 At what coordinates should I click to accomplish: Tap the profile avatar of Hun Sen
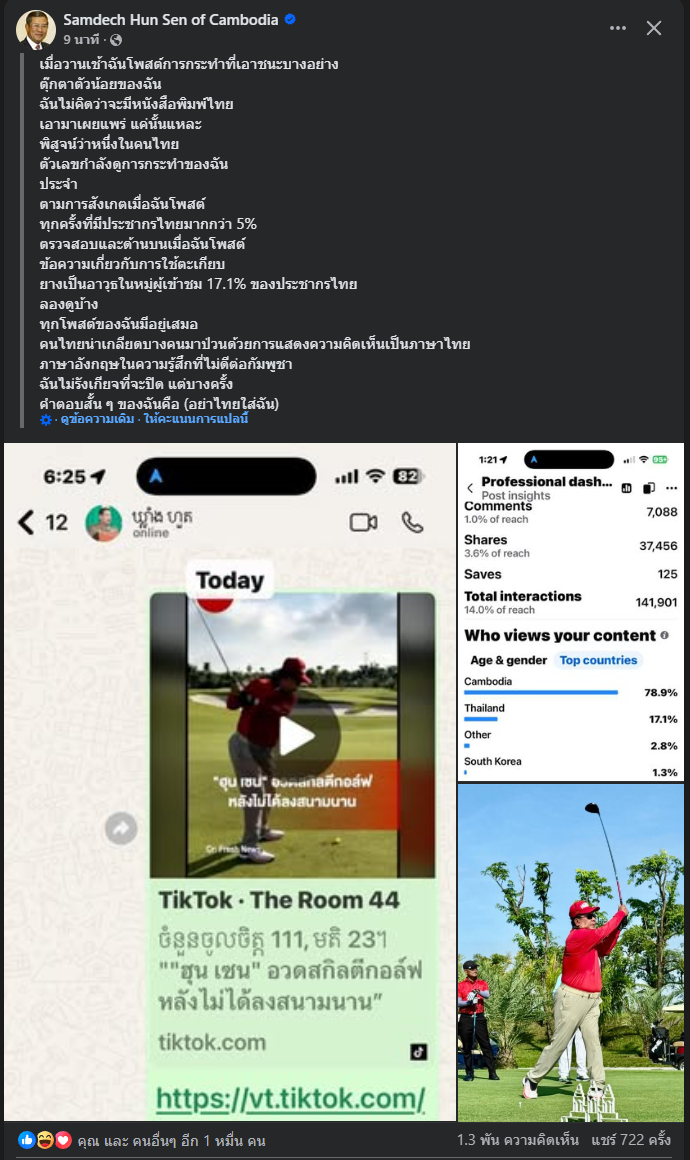click(x=35, y=29)
